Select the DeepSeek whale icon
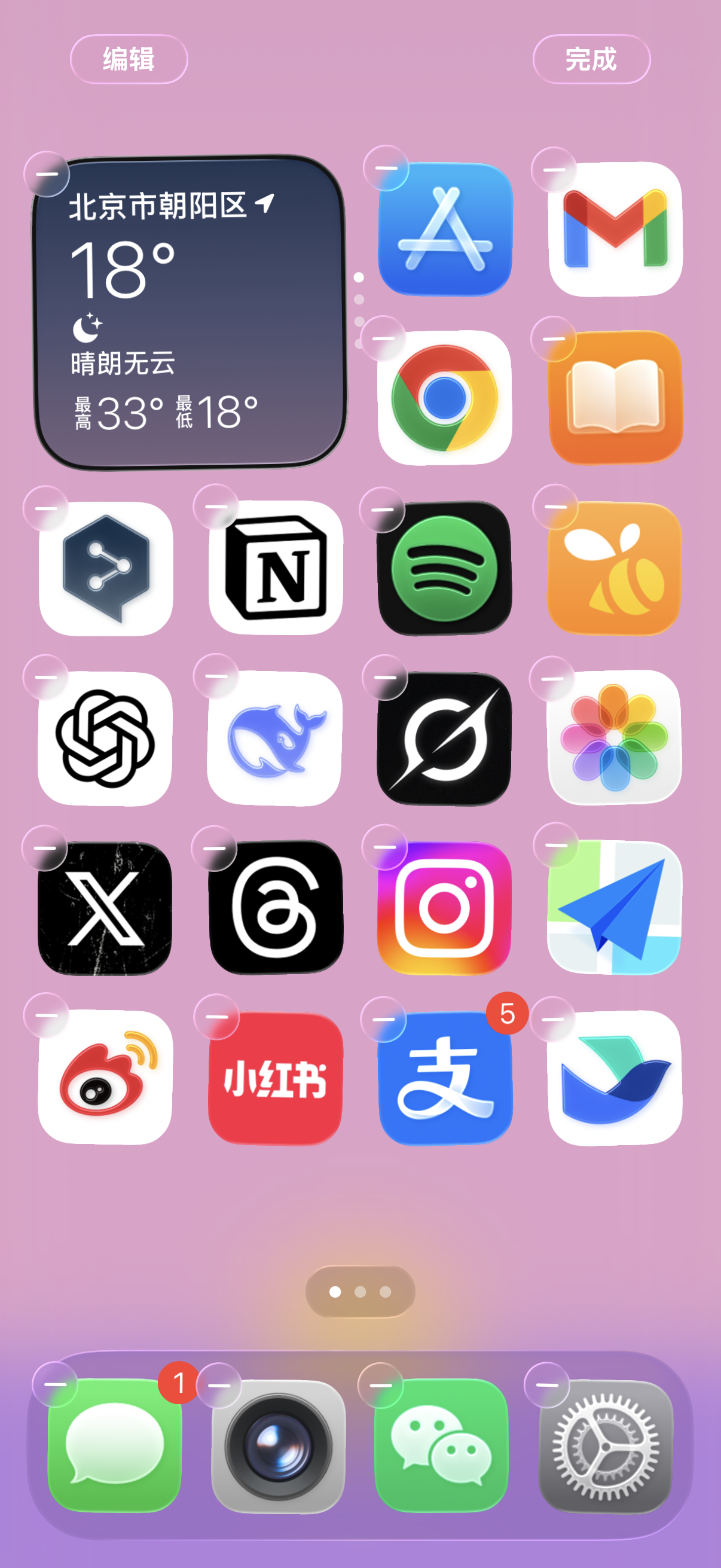The width and height of the screenshot is (721, 1568). pos(274,739)
